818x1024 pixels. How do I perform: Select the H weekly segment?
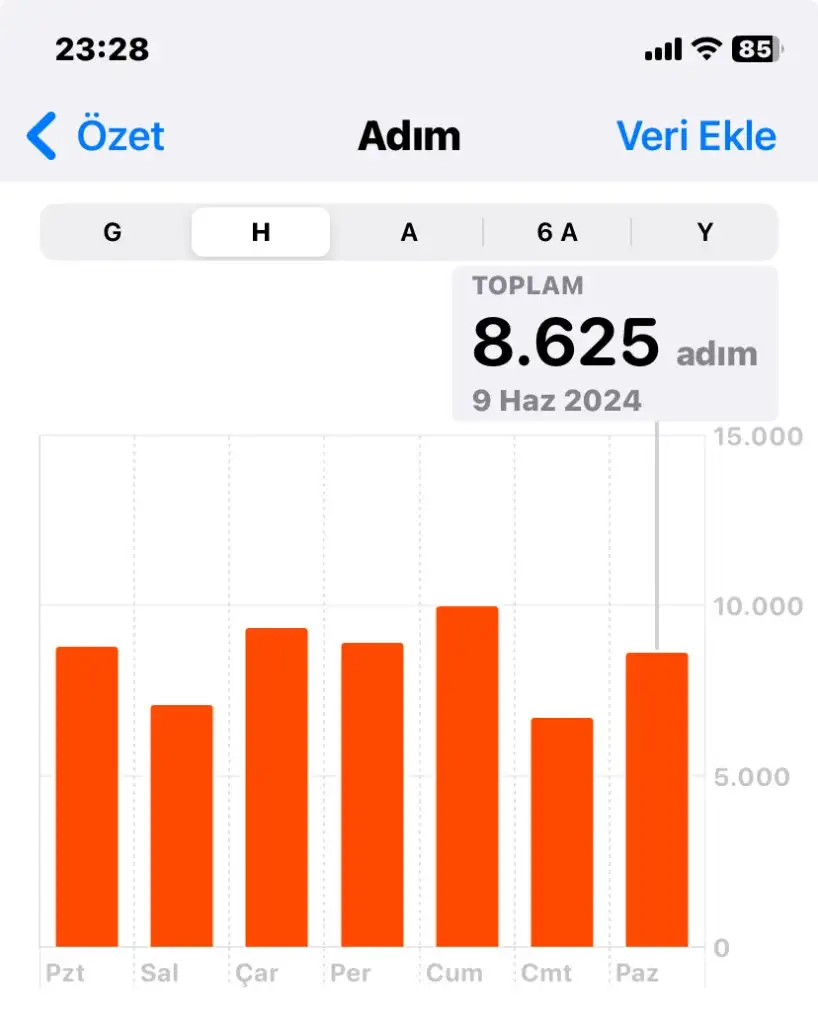click(260, 233)
